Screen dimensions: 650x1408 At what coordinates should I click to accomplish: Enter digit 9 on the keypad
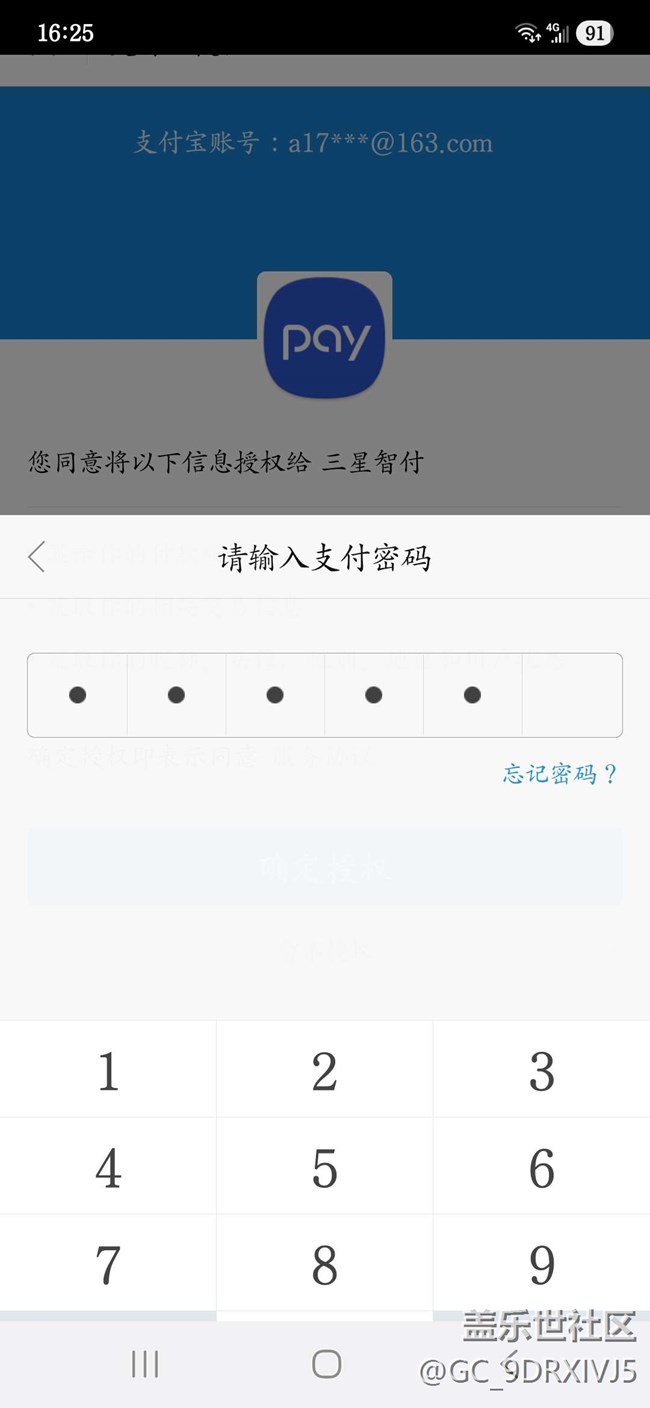pyautogui.click(x=542, y=1263)
